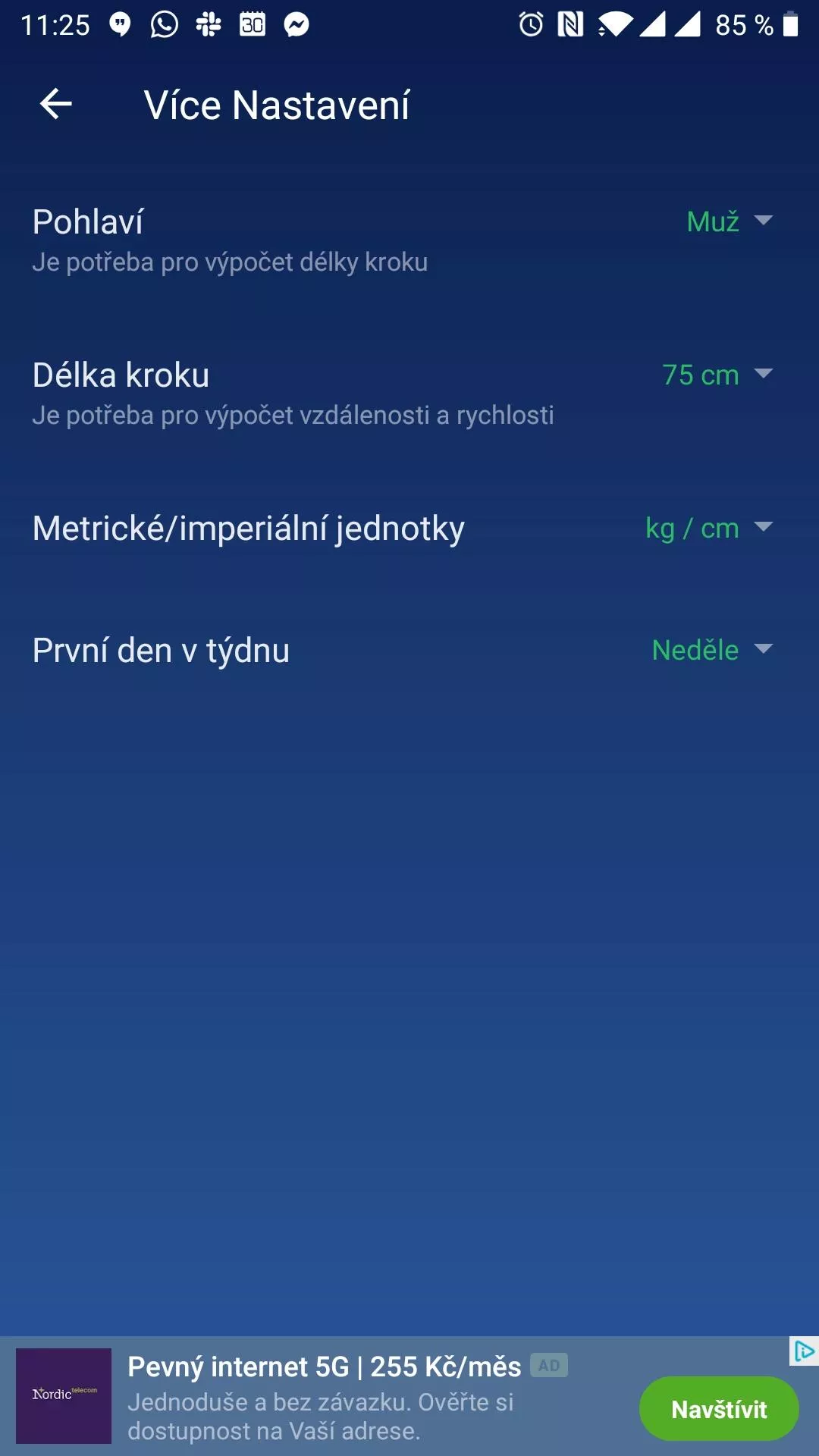This screenshot has width=819, height=1456.
Task: Go back from Více Nastavení
Action: (56, 104)
